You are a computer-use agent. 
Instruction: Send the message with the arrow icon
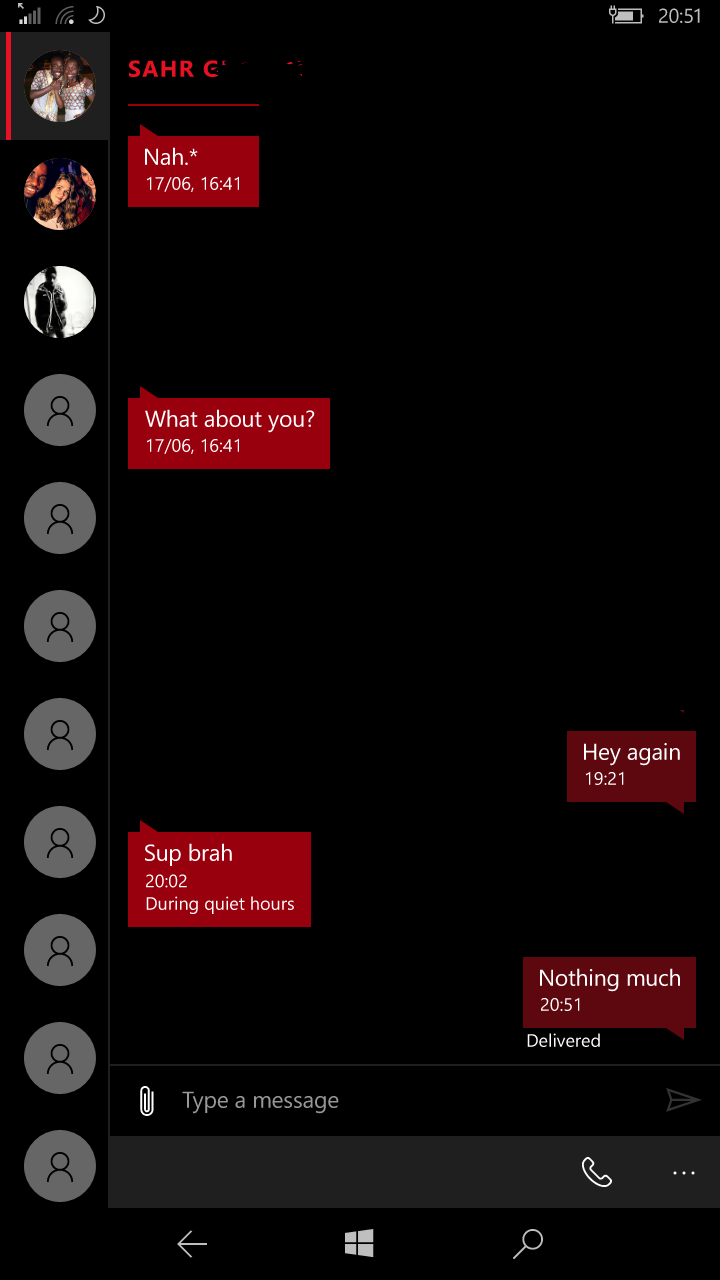click(683, 1101)
